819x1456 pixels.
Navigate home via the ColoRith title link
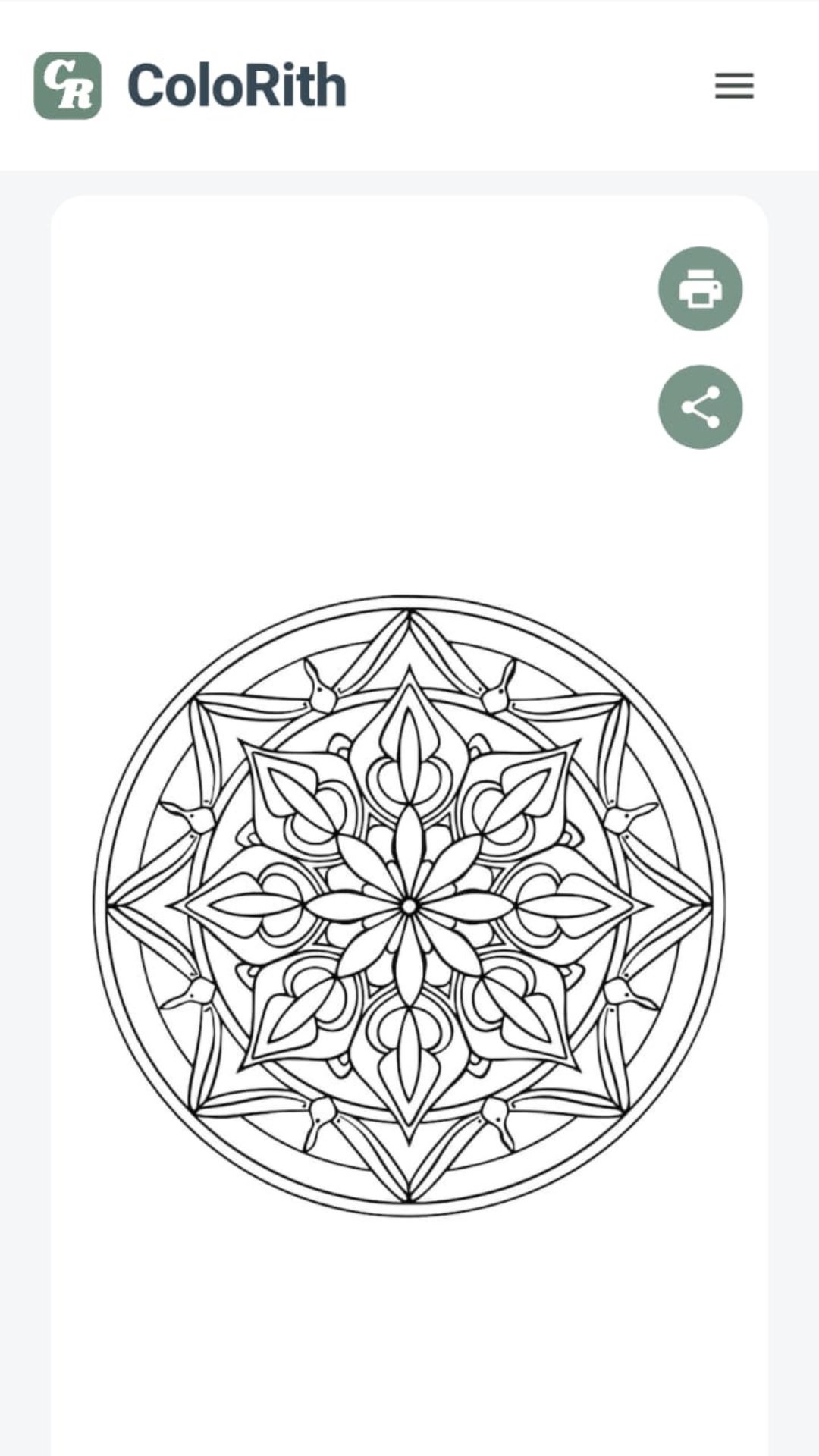[237, 85]
